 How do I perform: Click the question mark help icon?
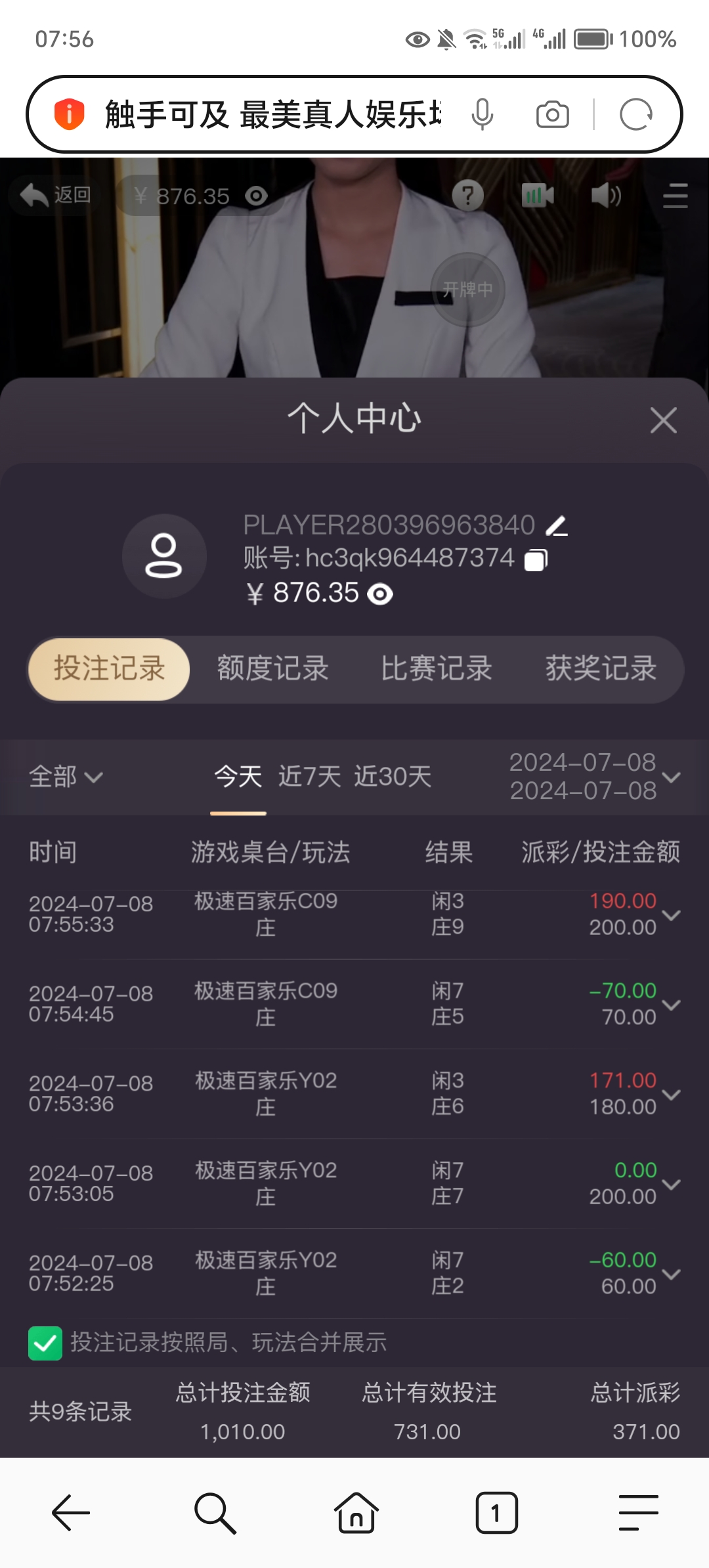[467, 195]
